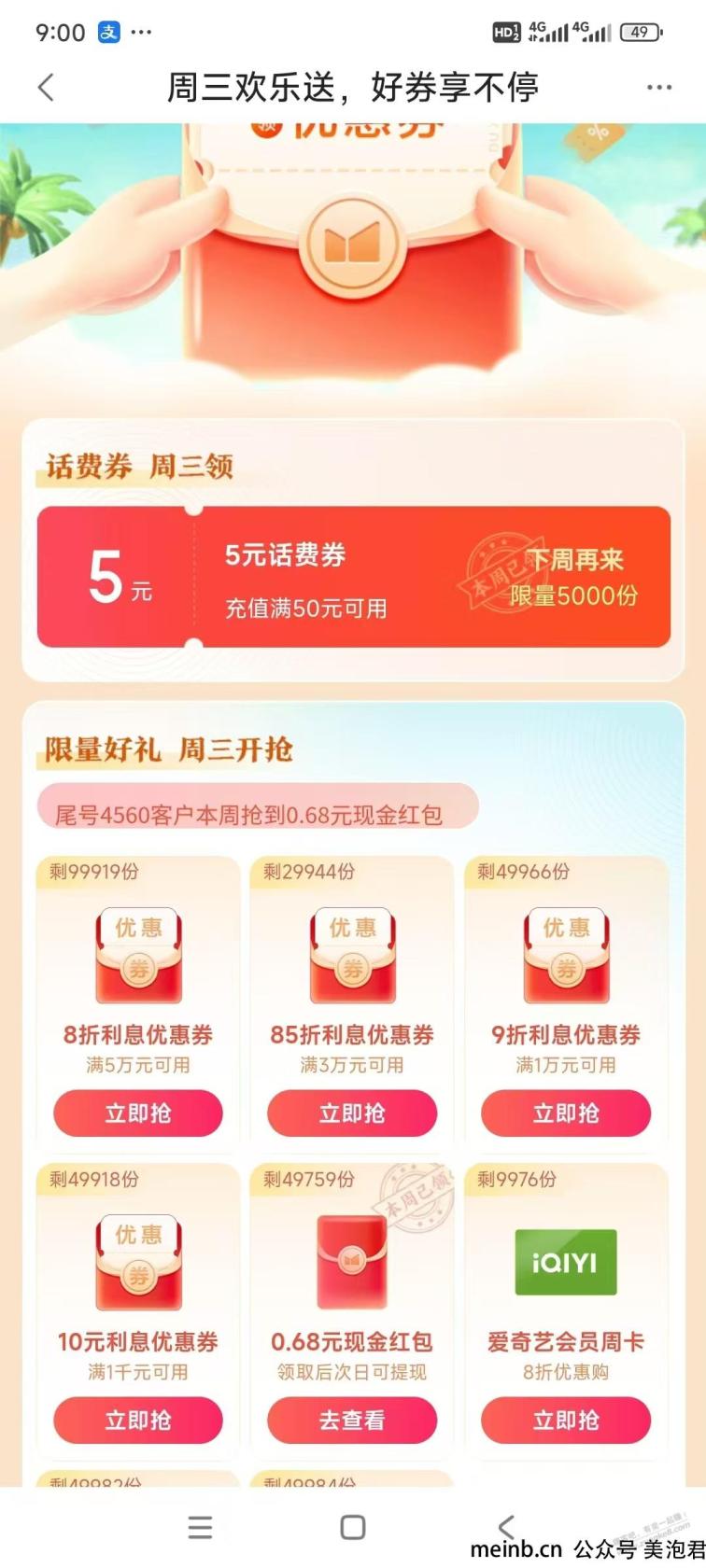View the 0.68元现金红包 via 去查看
706x1568 pixels.
click(x=352, y=1420)
